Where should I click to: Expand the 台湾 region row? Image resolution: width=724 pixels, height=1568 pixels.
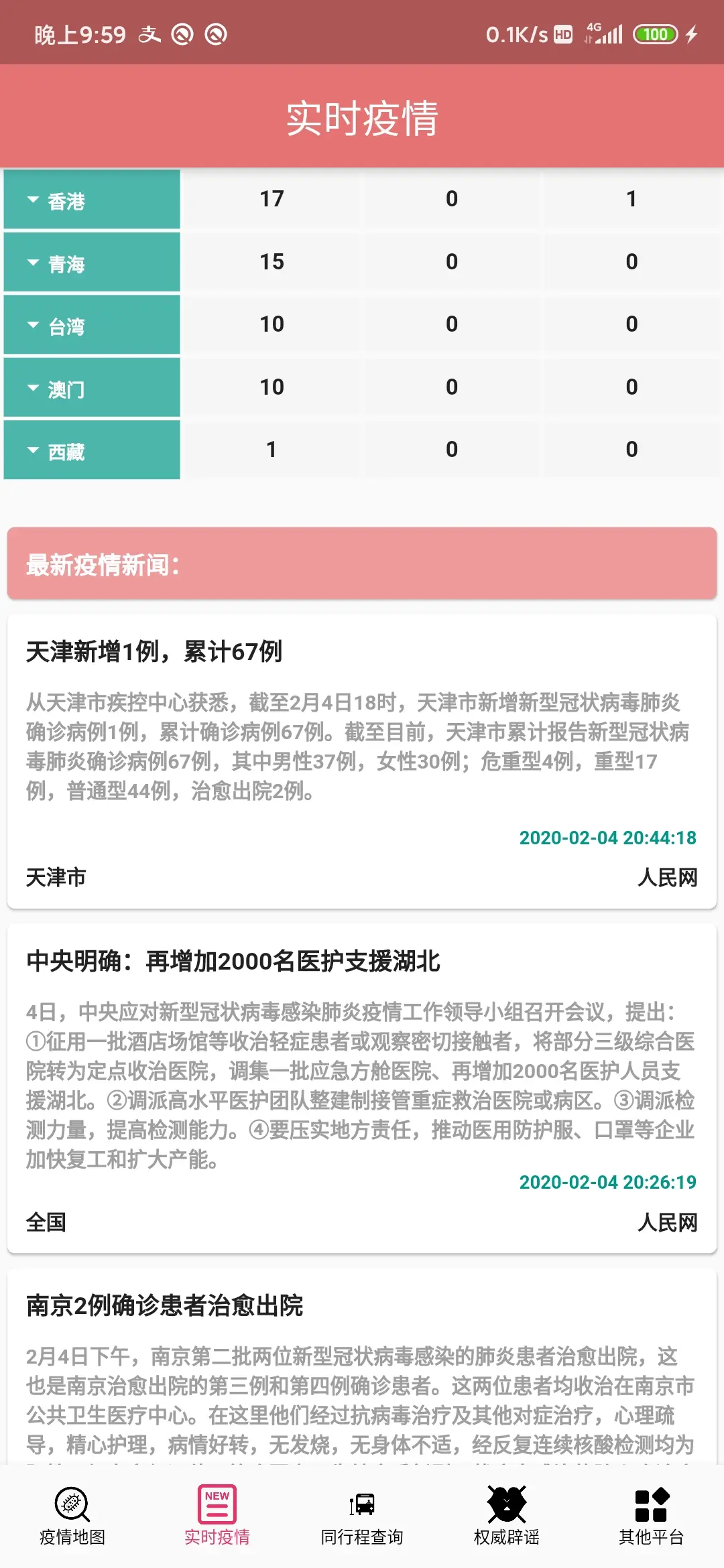(x=92, y=325)
